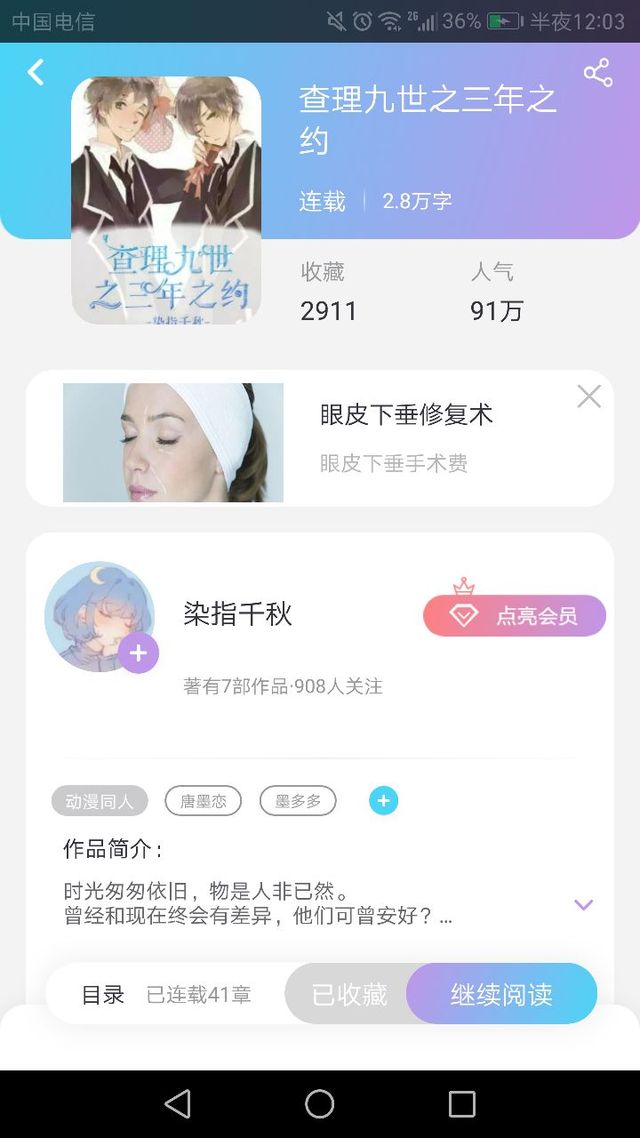Tap the 已收藏 button

pos(348,994)
